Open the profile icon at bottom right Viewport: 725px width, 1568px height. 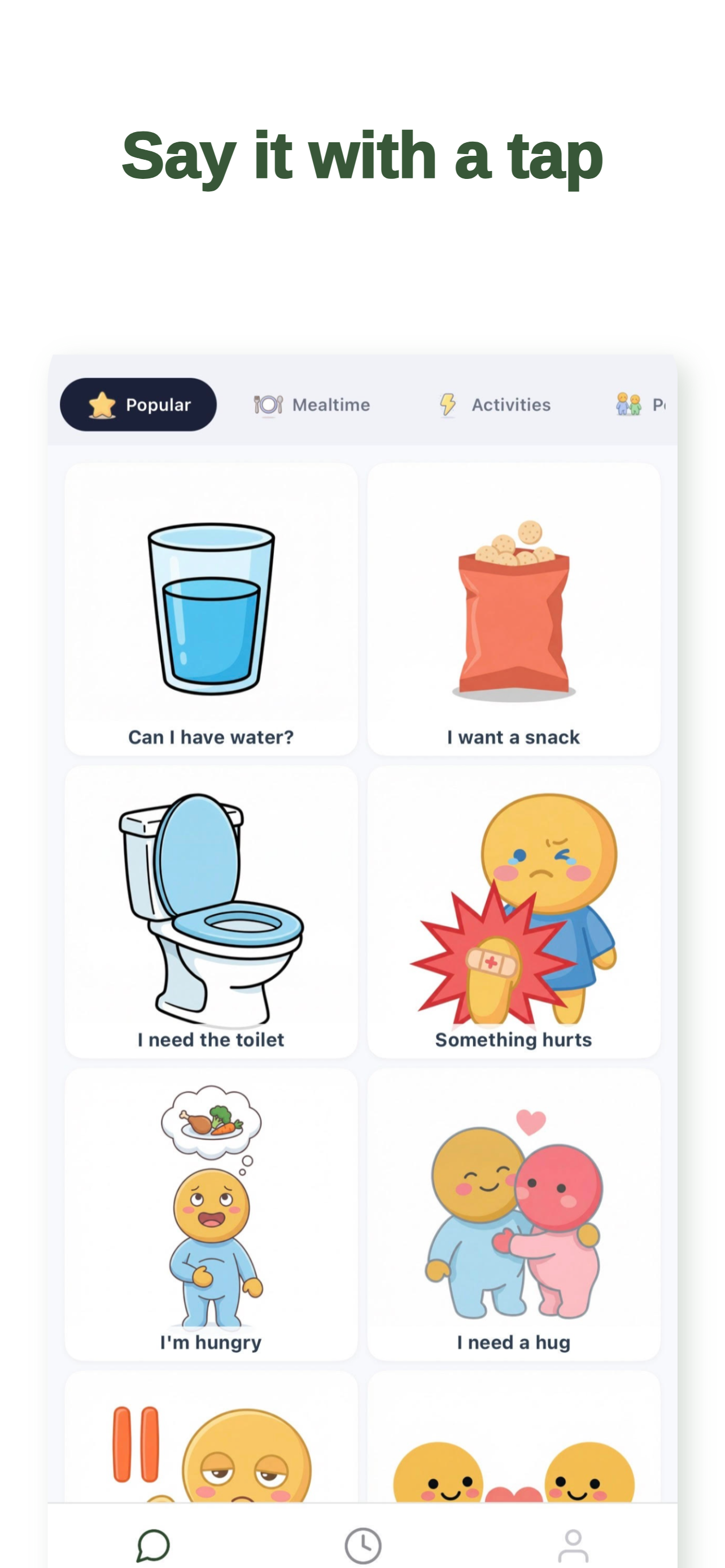575,1544
